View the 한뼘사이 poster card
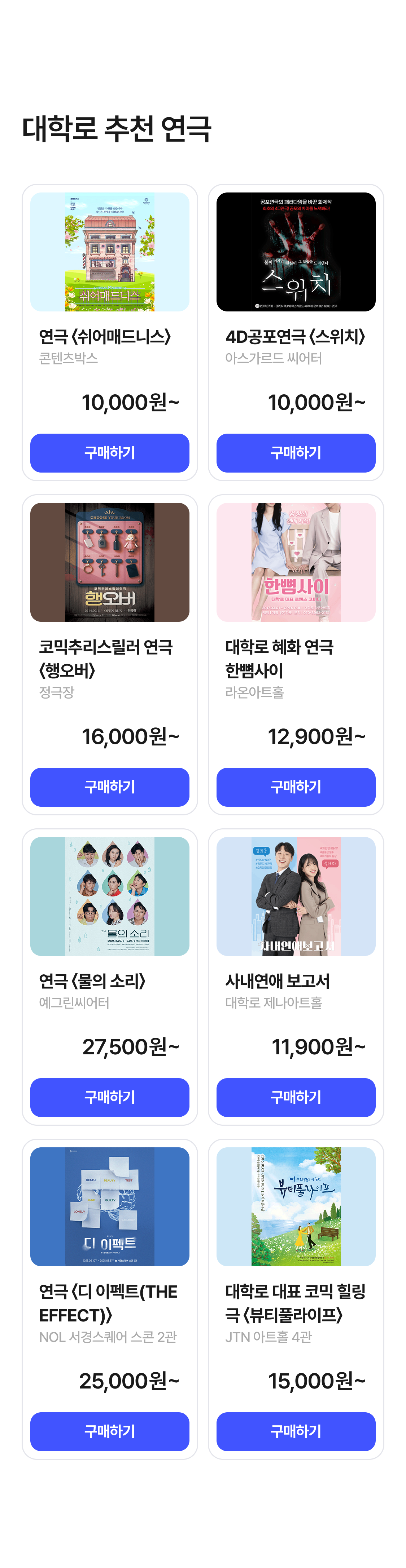This screenshot has height=1568, width=406. click(296, 562)
